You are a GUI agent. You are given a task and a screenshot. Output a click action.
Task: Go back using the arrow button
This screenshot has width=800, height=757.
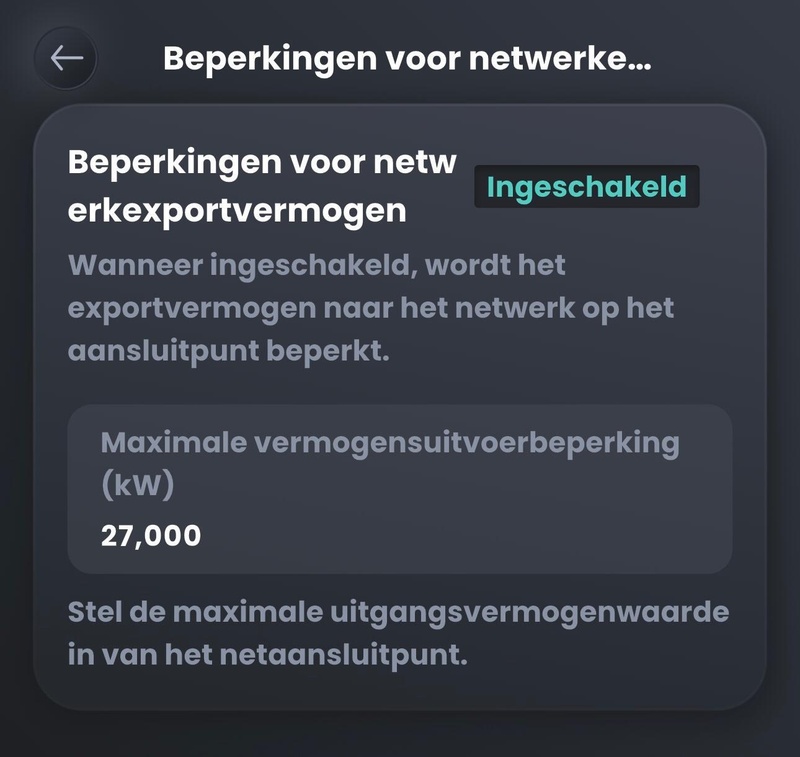[x=66, y=58]
